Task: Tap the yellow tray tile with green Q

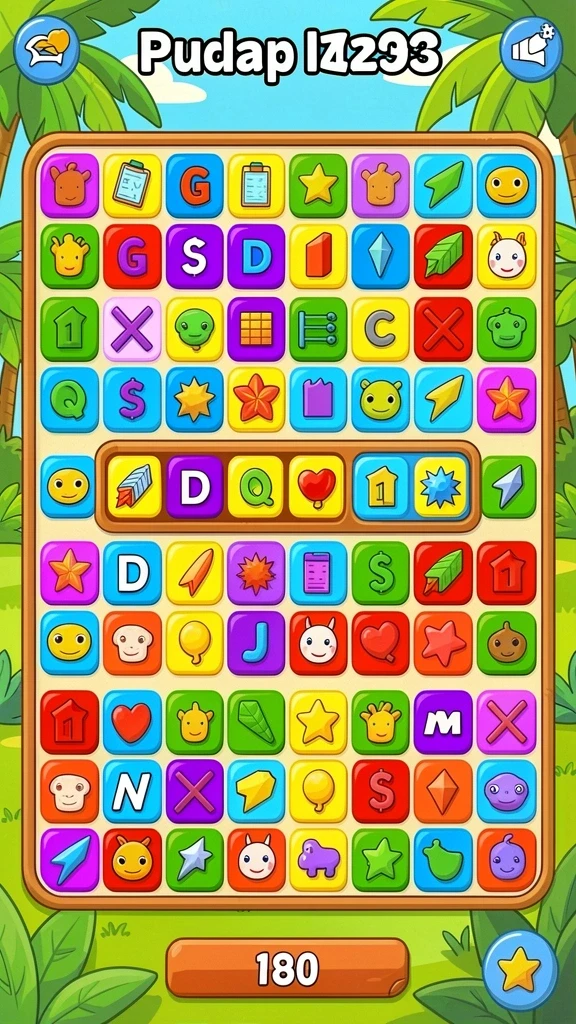Action: [x=255, y=487]
